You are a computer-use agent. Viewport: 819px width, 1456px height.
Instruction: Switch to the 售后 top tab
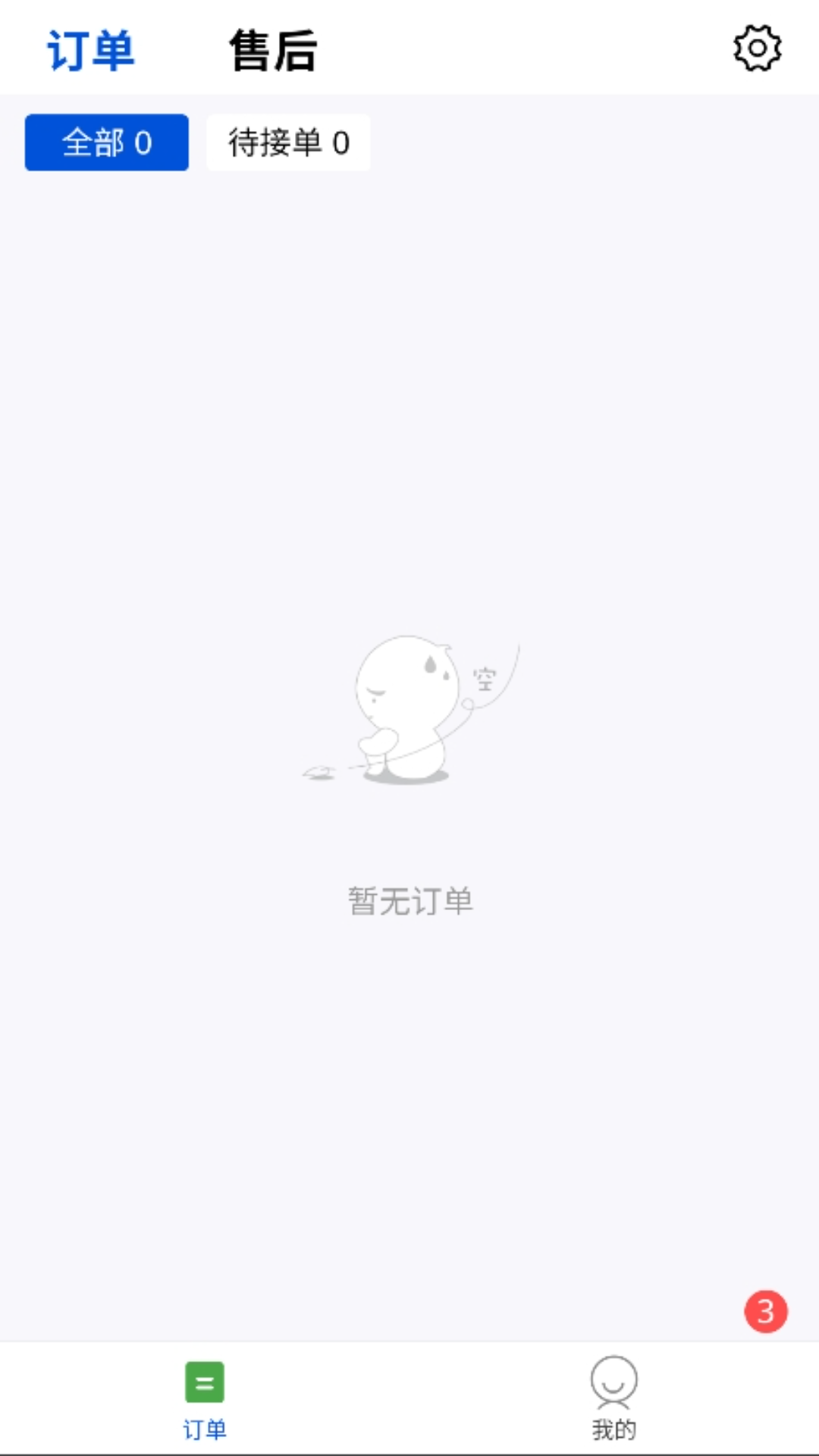point(273,51)
